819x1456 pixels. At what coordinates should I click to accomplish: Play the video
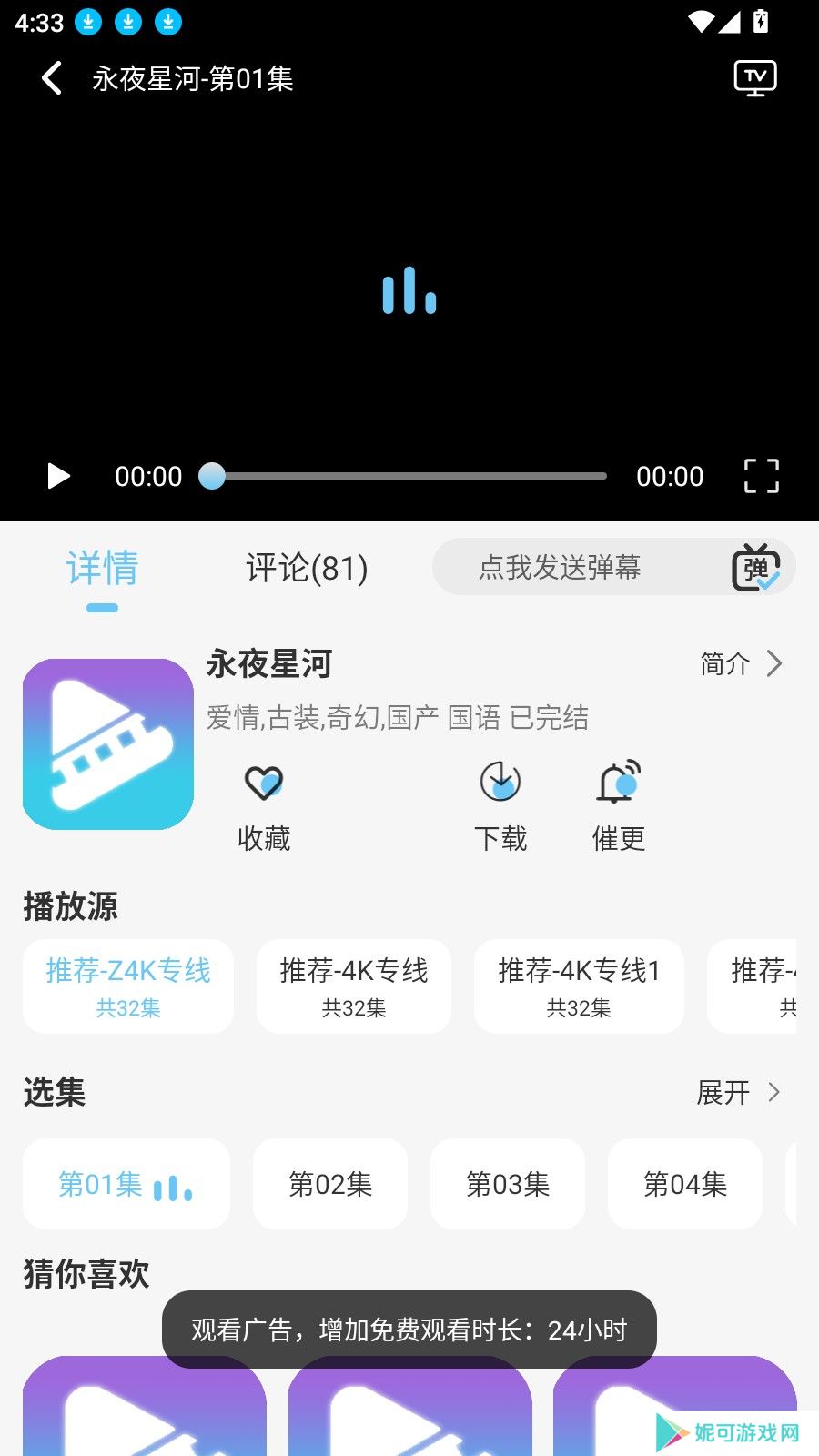pyautogui.click(x=58, y=476)
